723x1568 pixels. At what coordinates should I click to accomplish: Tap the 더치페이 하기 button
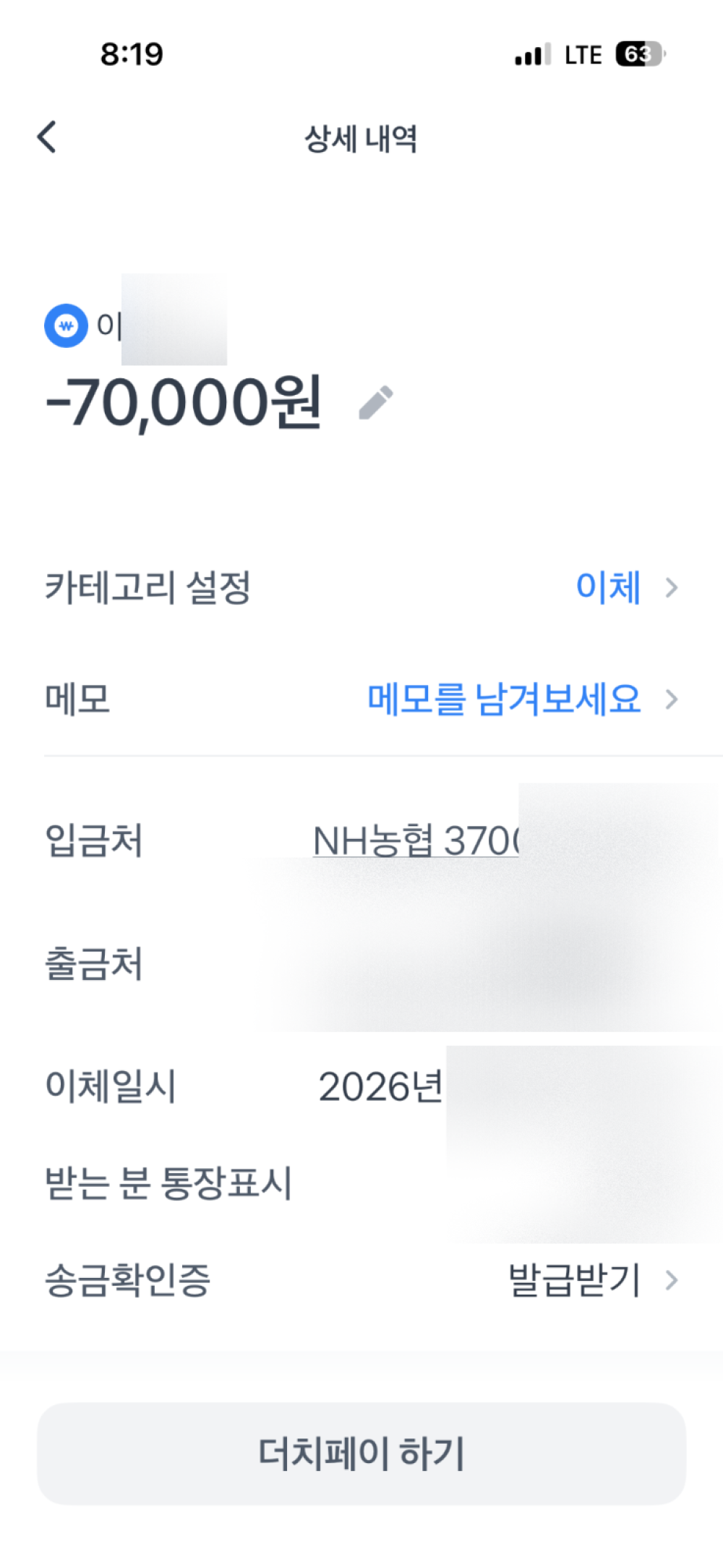(x=361, y=1454)
